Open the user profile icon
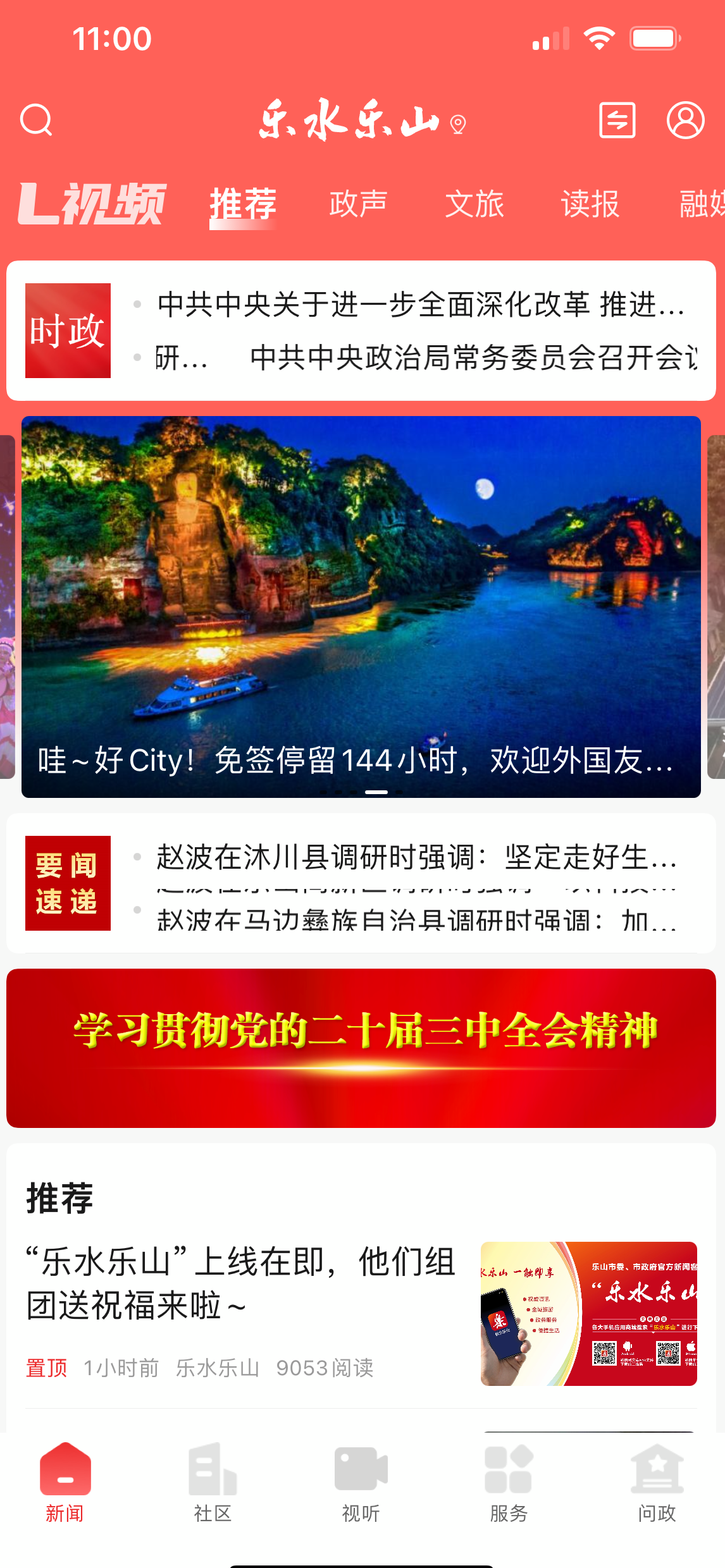 [x=685, y=120]
